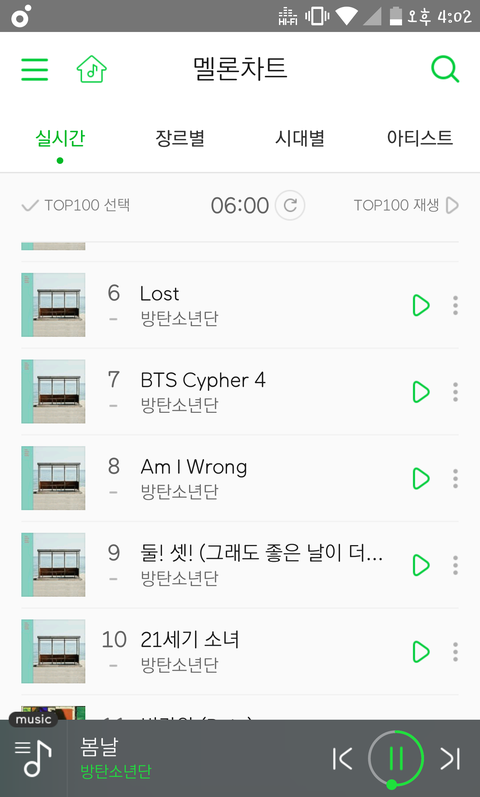Image resolution: width=480 pixels, height=797 pixels.
Task: Open more options for 21세기 소녀
Action: coord(456,652)
